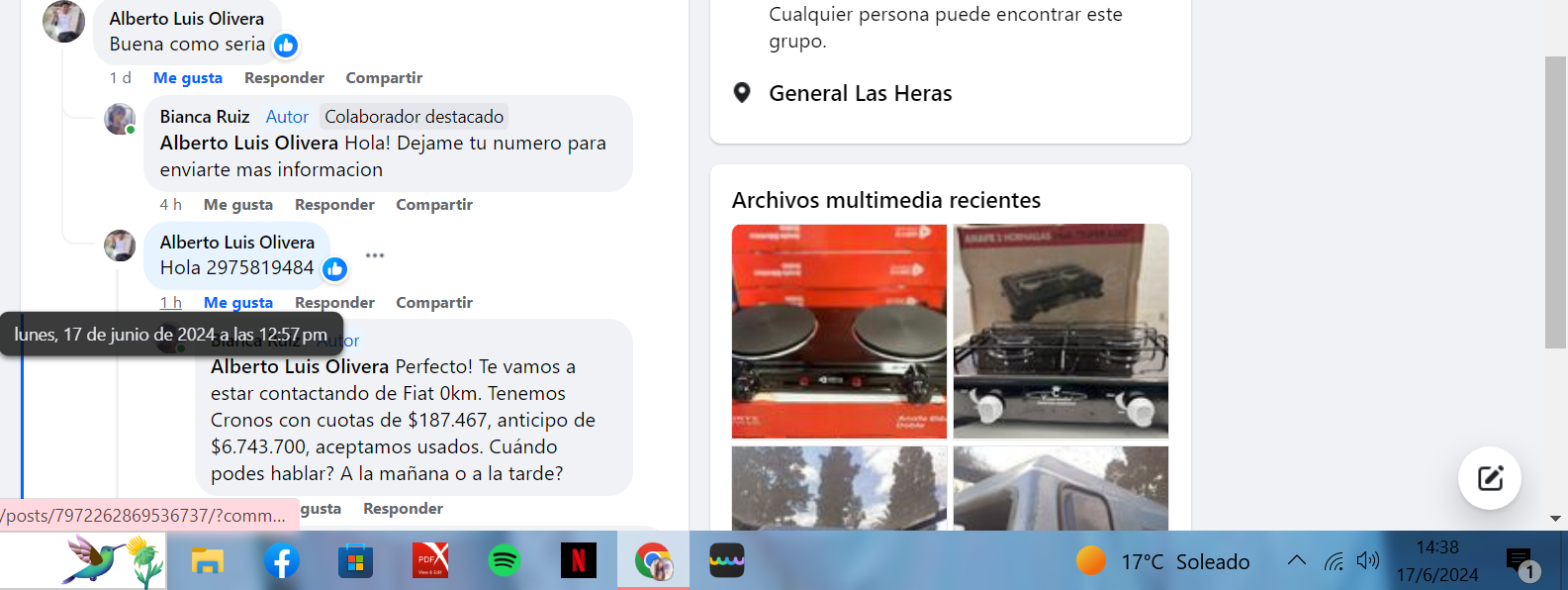The height and width of the screenshot is (590, 1568).
Task: Launch Spotify from the taskbar
Action: tap(505, 561)
